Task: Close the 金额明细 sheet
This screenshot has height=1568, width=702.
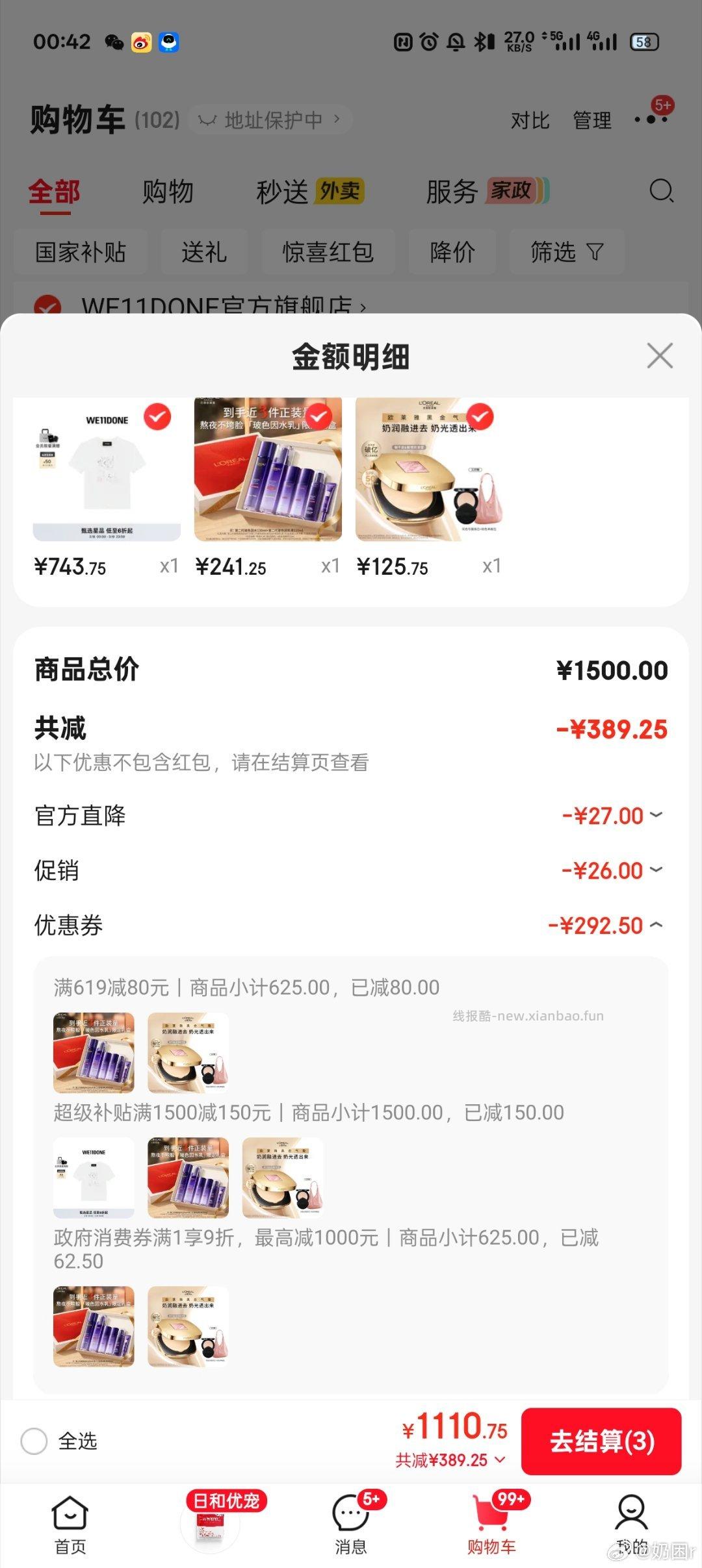Action: coord(659,356)
